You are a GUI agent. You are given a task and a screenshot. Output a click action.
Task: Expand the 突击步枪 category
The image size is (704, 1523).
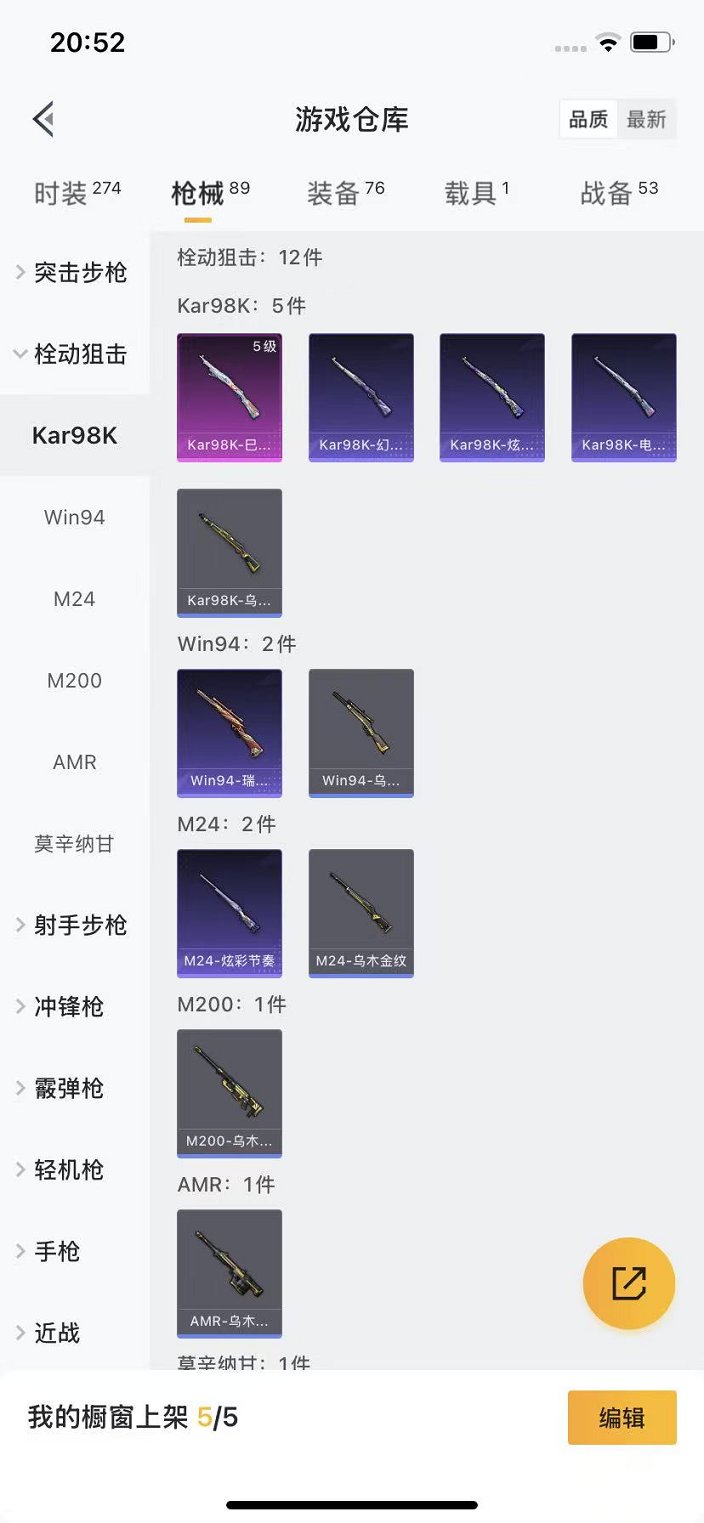tap(73, 272)
